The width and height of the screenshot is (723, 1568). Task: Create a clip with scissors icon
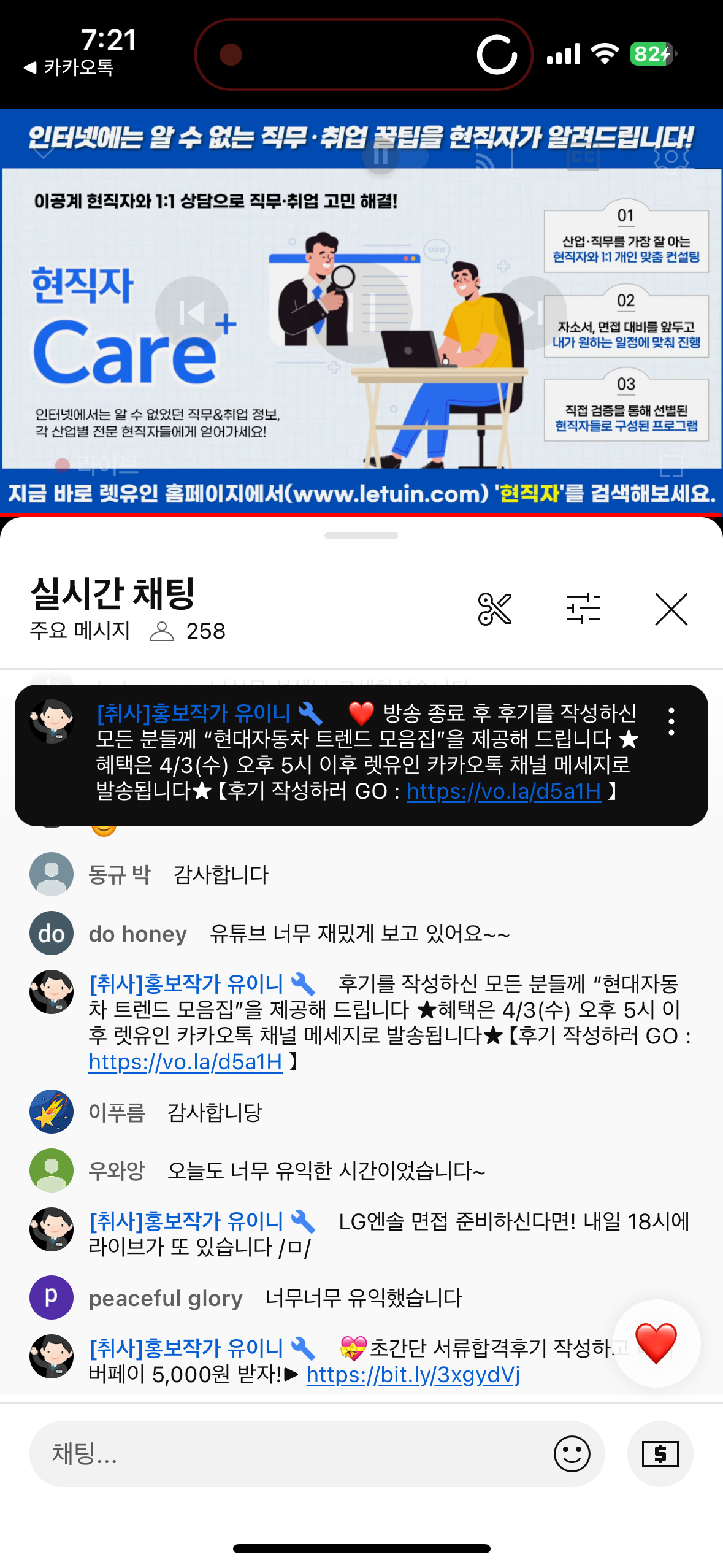click(494, 609)
